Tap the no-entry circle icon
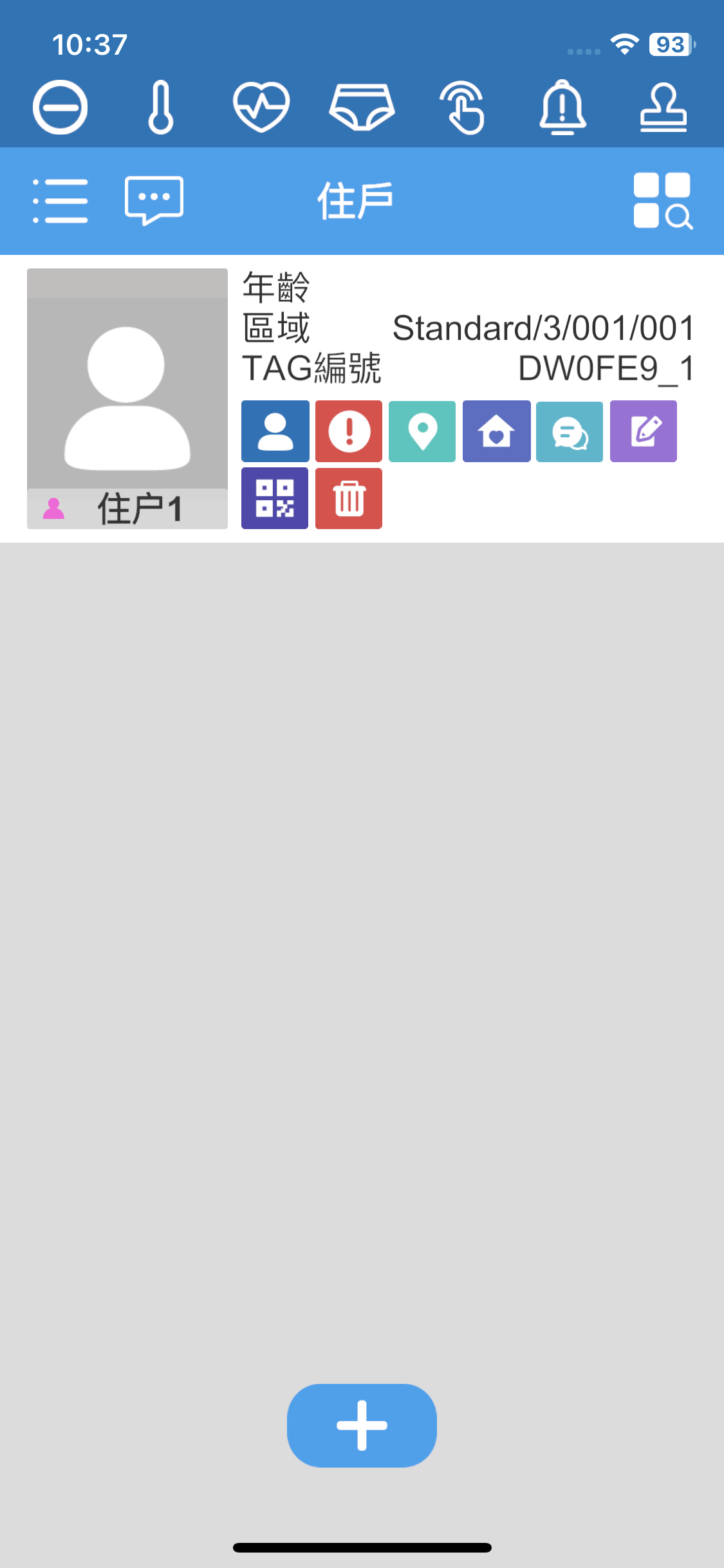The height and width of the screenshot is (1568, 724). point(60,107)
